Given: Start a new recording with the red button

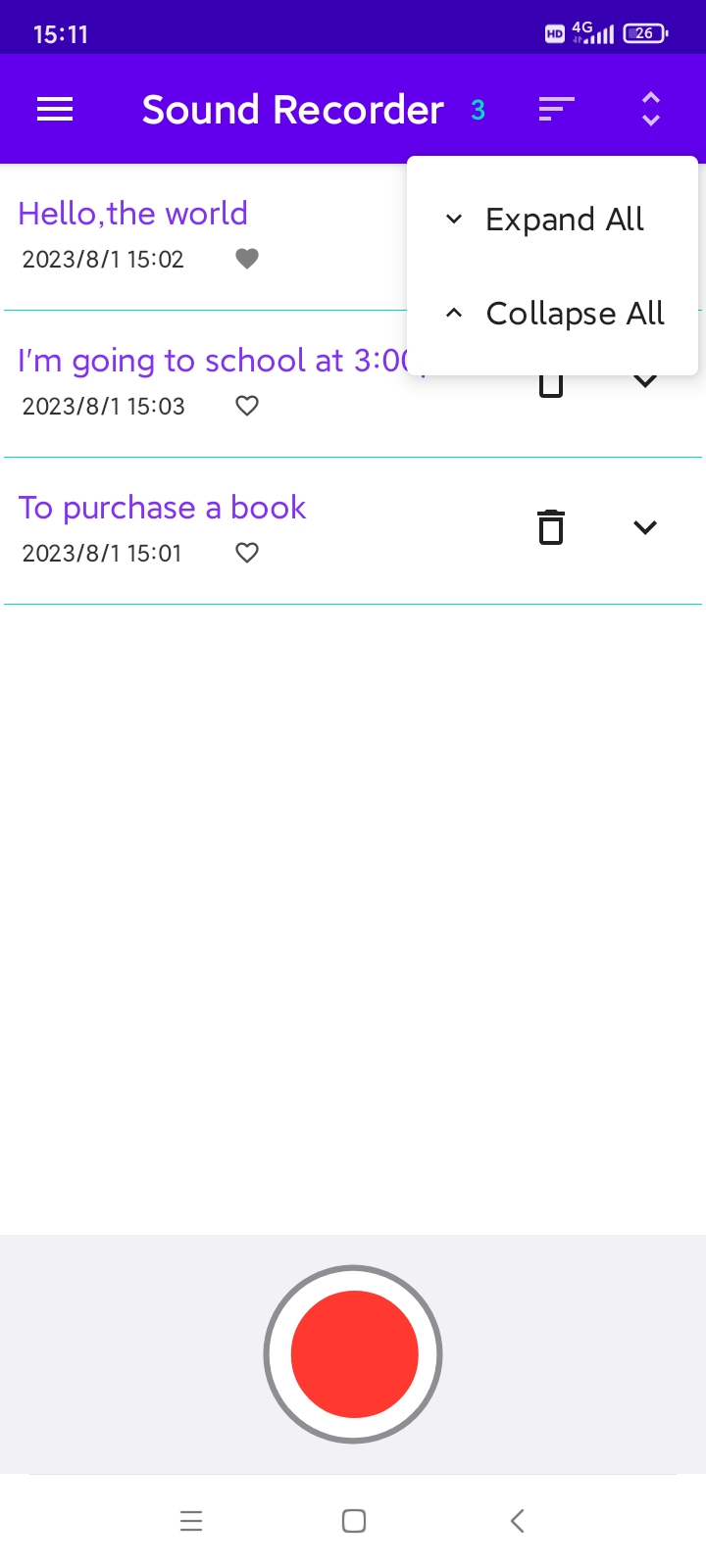Looking at the screenshot, I should coord(354,1353).
